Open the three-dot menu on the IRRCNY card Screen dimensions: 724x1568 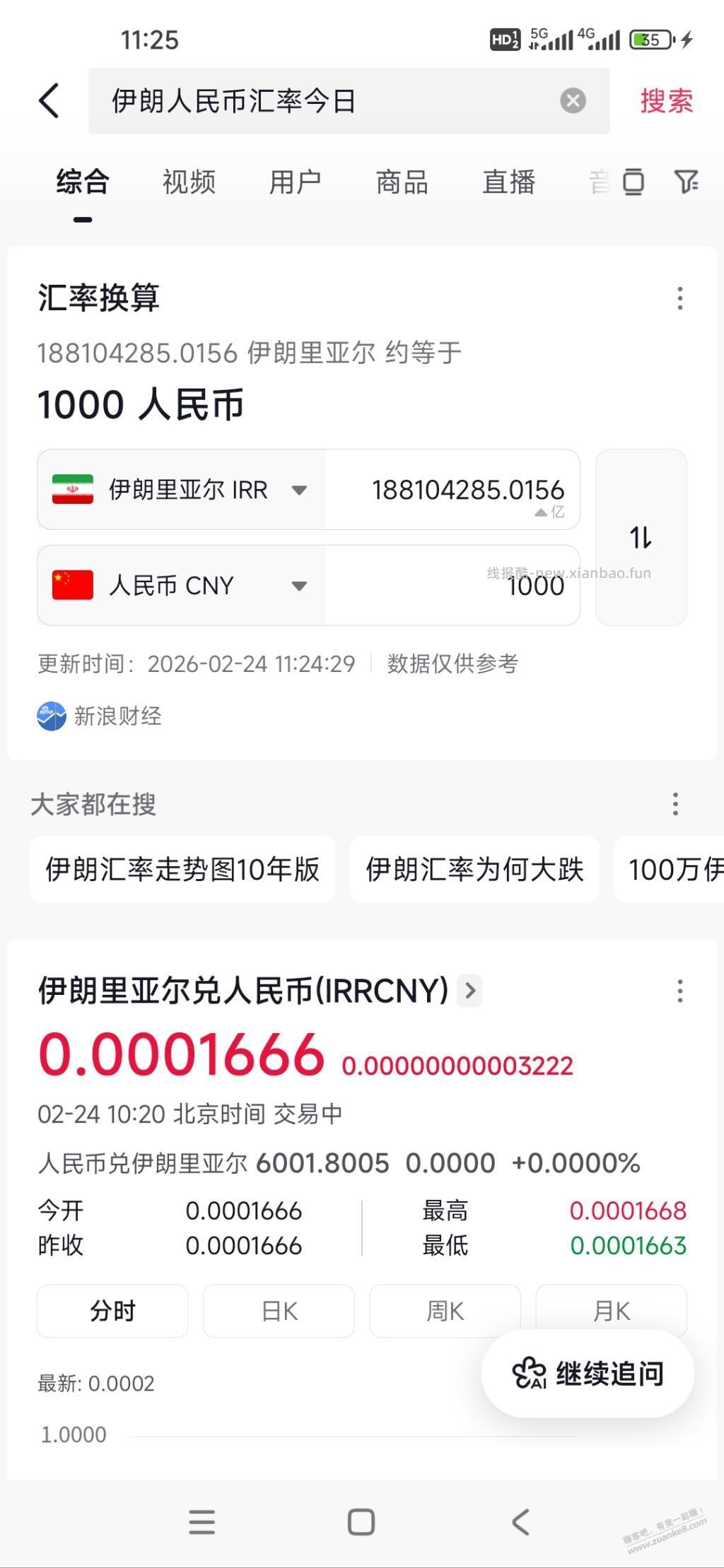pyautogui.click(x=679, y=991)
